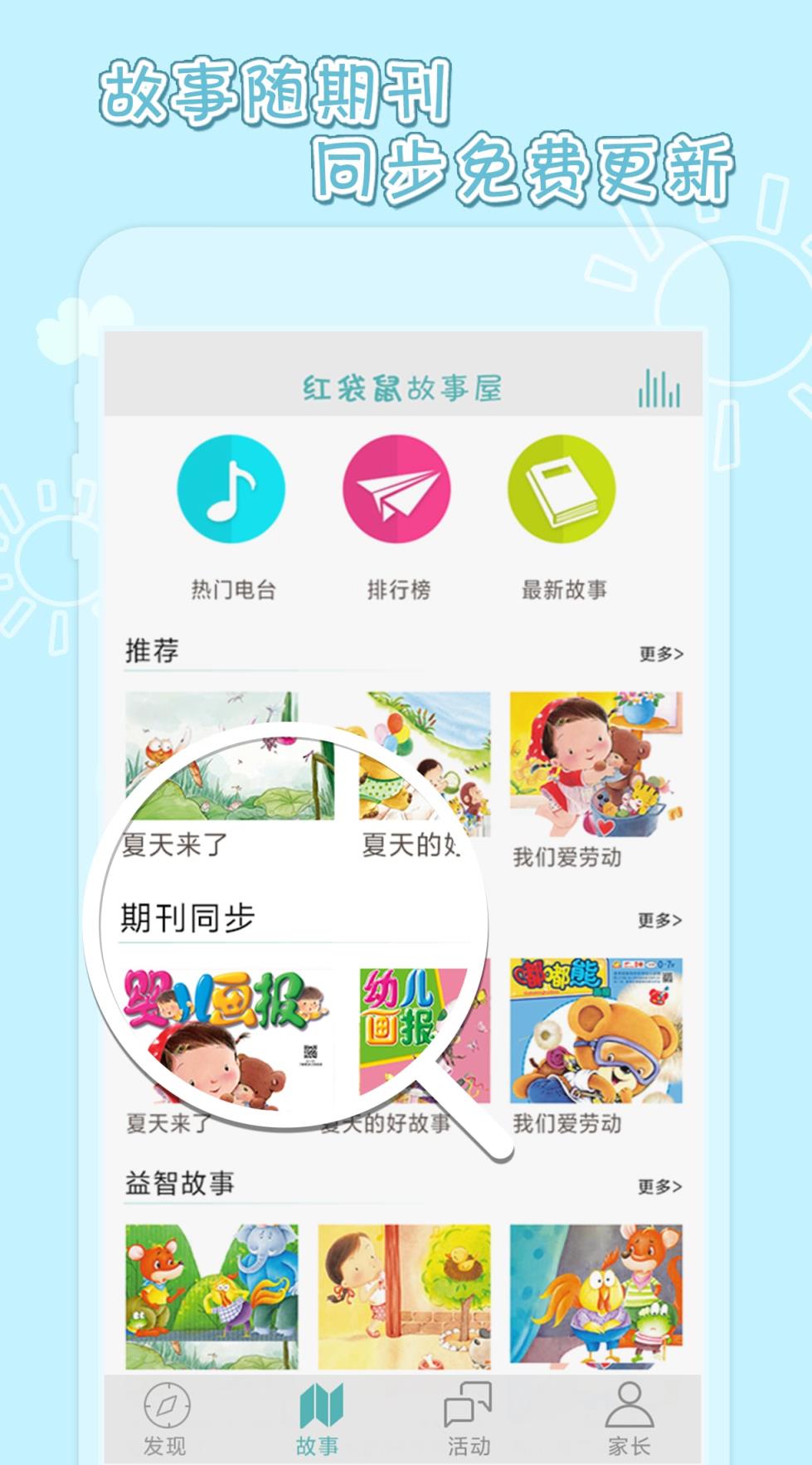Expand 更多 for the 推荐 section
Image resolution: width=812 pixels, height=1465 pixels.
pyautogui.click(x=659, y=654)
